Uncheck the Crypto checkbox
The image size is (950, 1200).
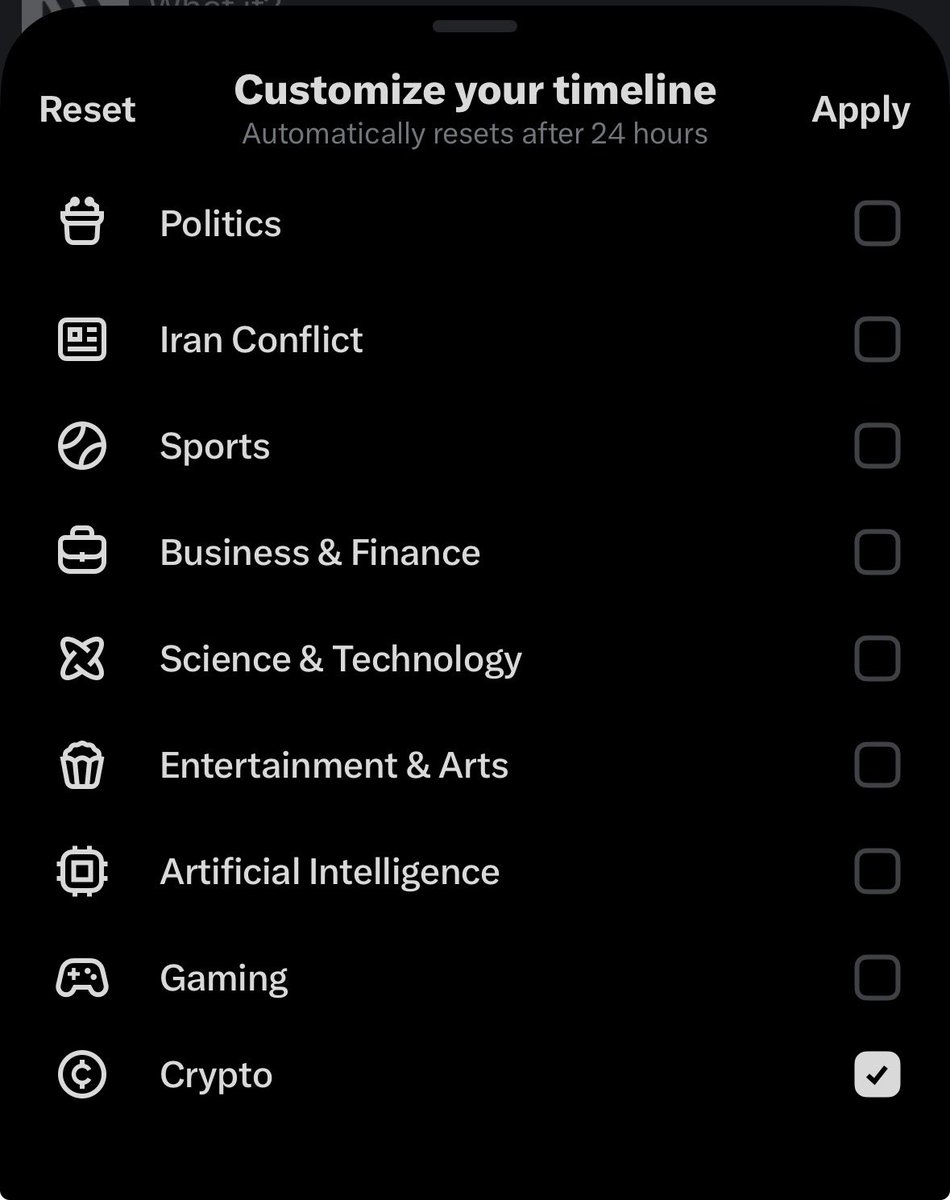(877, 1075)
